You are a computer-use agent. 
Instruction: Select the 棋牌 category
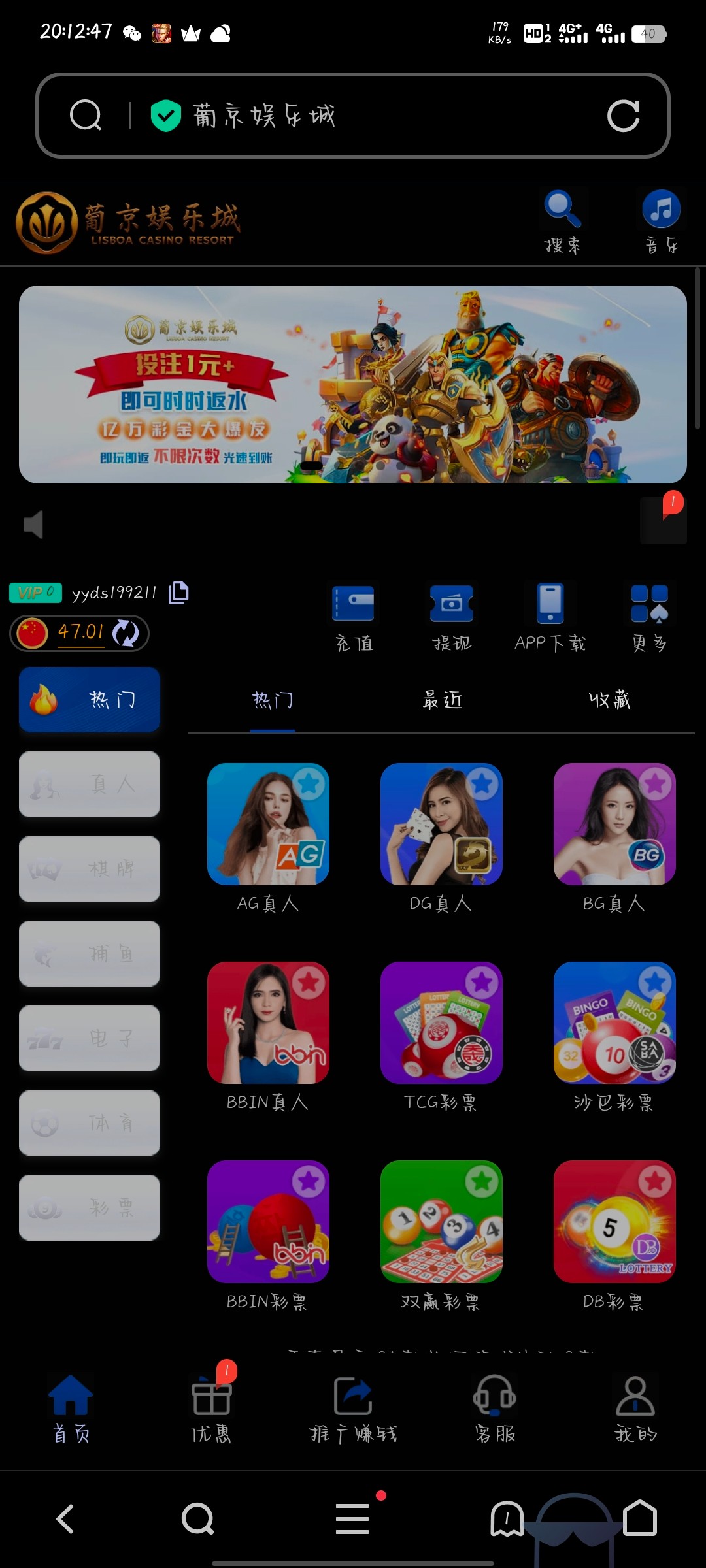90,869
